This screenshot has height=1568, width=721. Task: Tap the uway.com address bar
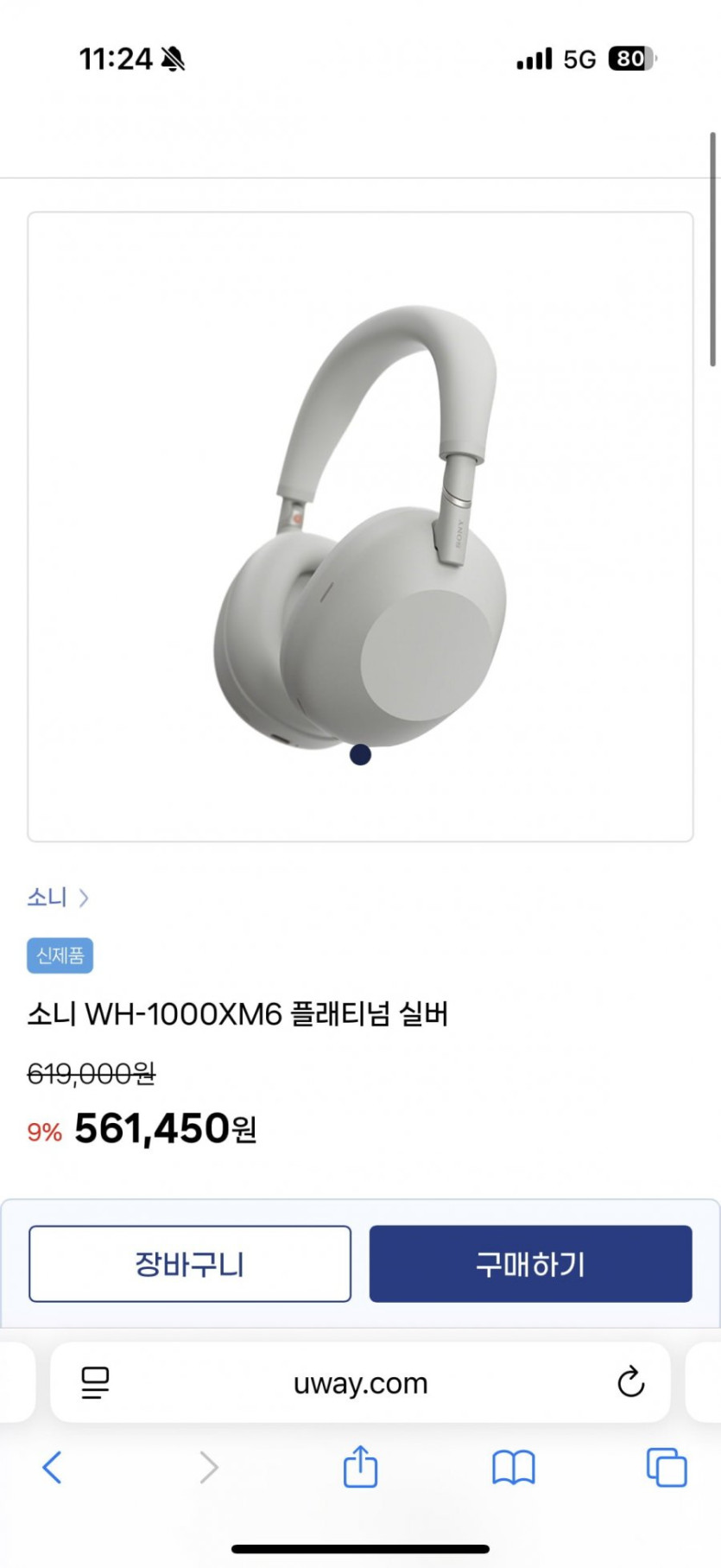coord(360,1383)
